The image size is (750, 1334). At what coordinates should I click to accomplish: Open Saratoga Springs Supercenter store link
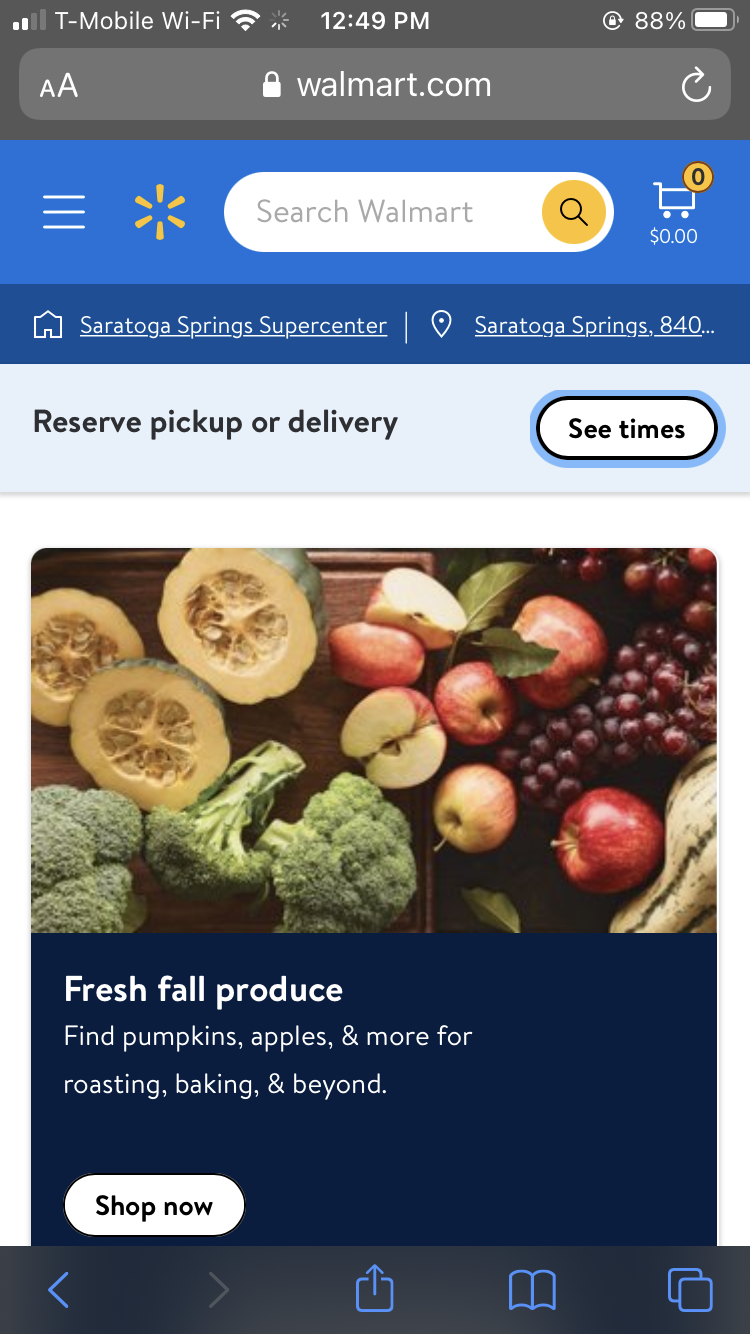(x=232, y=325)
